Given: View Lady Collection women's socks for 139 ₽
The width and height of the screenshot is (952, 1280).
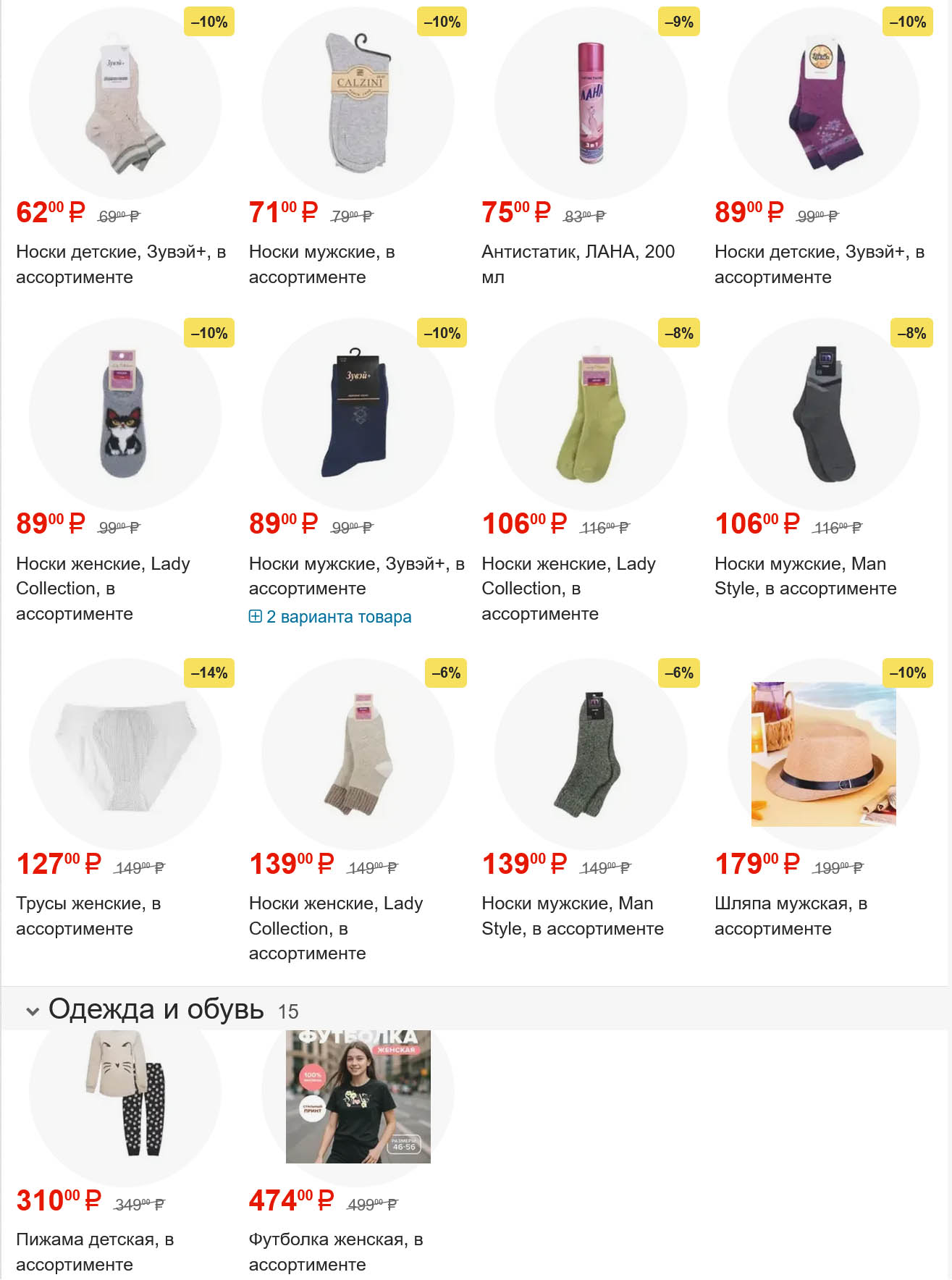Looking at the screenshot, I should click(335, 928).
